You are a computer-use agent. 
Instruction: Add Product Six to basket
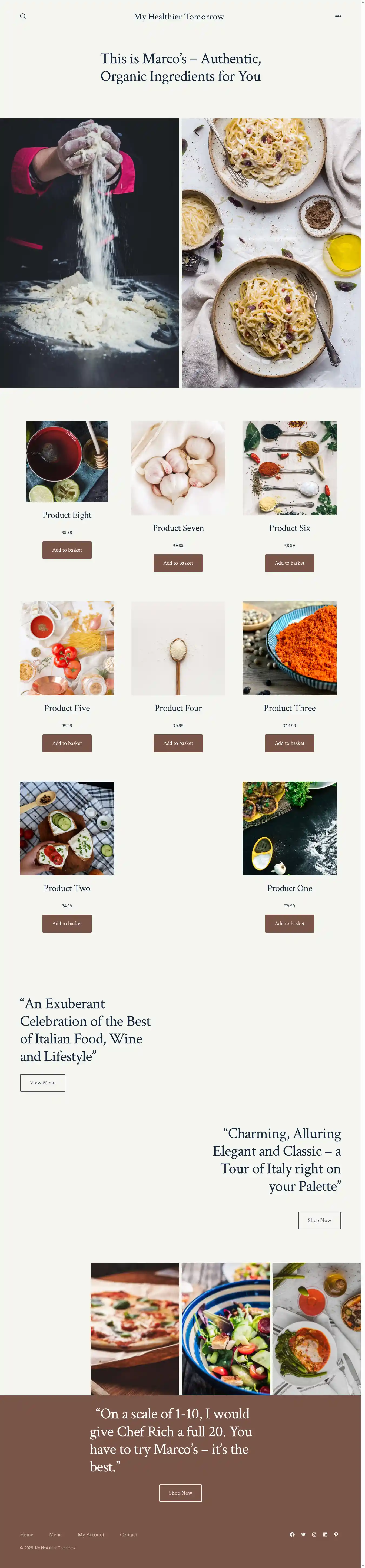pyautogui.click(x=289, y=562)
